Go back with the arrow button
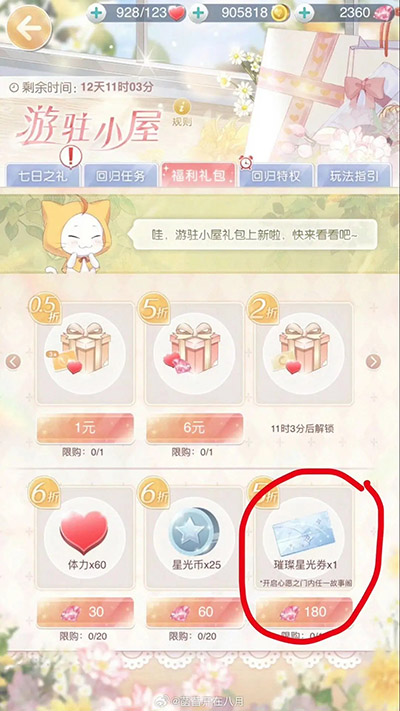This screenshot has height=711, width=400. [x=29, y=28]
